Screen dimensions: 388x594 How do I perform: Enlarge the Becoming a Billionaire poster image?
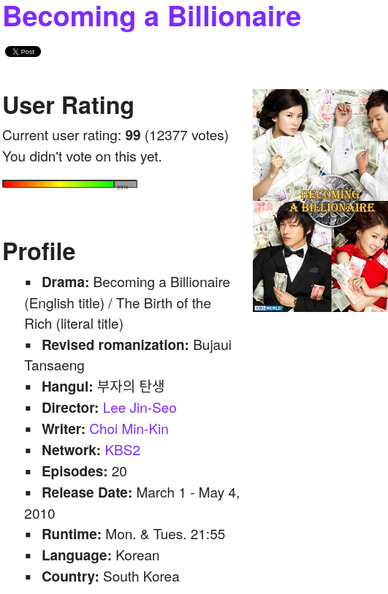pos(320,200)
